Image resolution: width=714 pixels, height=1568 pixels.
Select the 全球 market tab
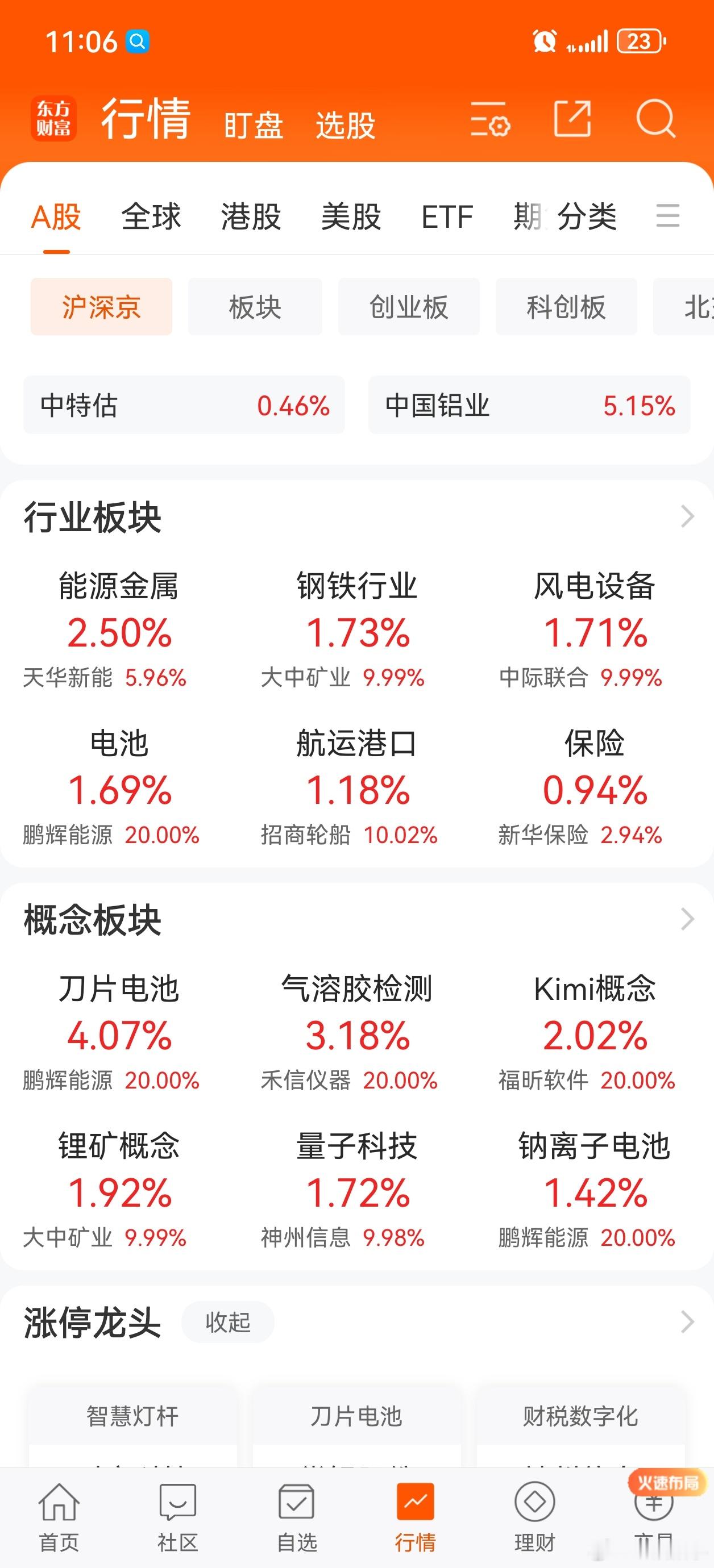click(x=151, y=216)
